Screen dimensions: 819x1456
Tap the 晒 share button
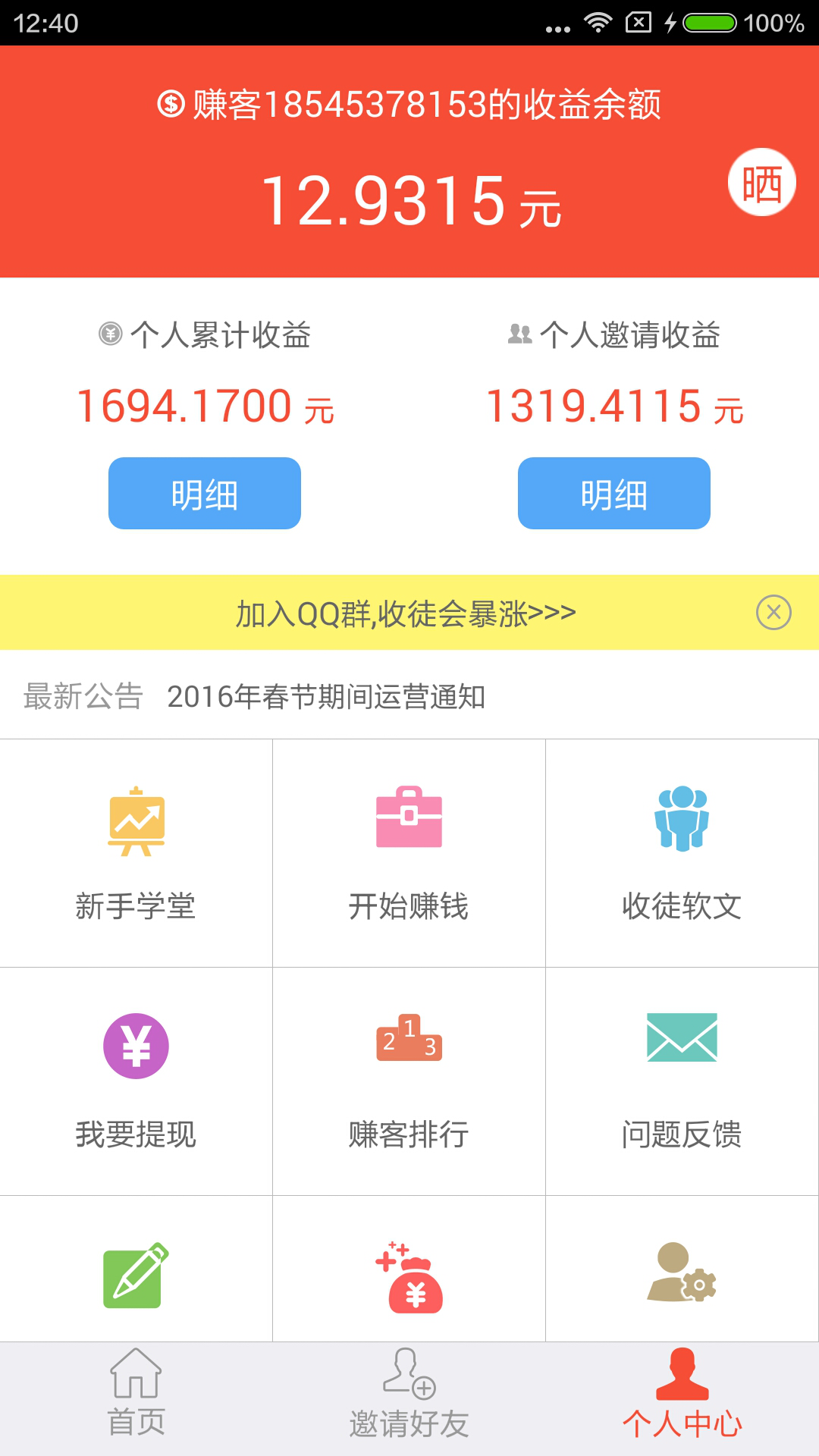(x=761, y=183)
